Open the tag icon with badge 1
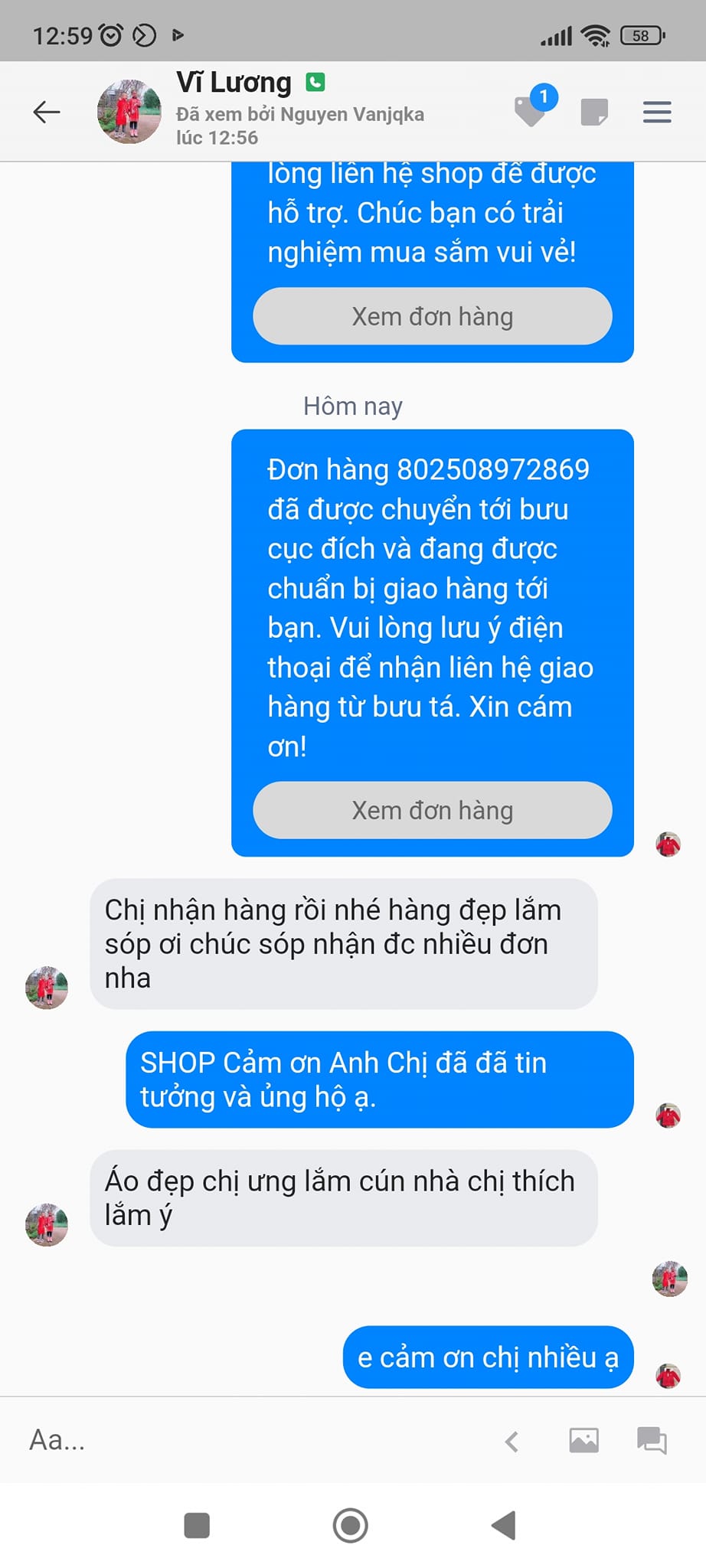The height and width of the screenshot is (1568, 706). point(531,110)
